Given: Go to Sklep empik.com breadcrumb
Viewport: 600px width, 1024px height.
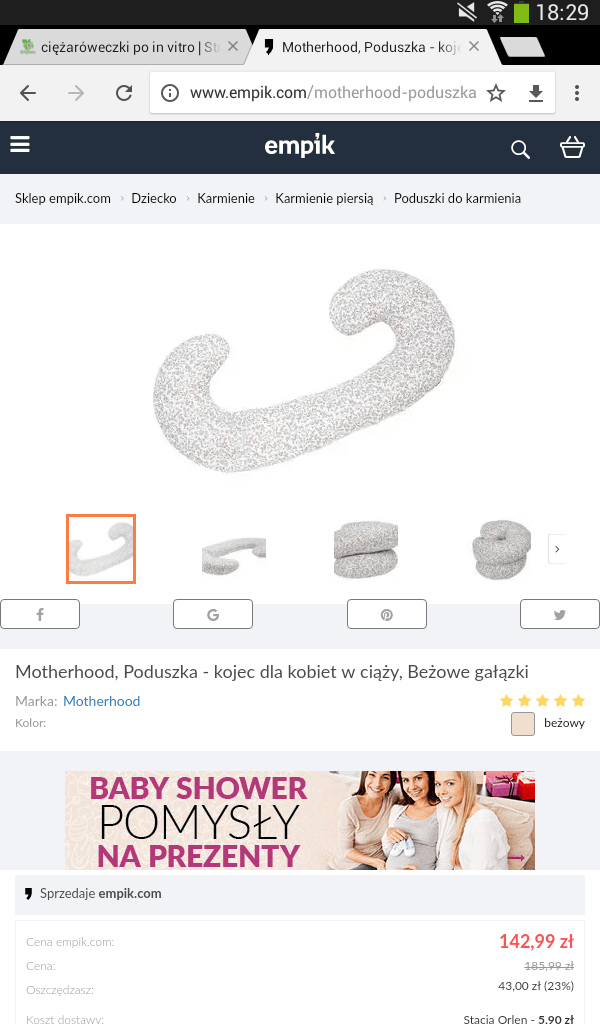Looking at the screenshot, I should click(63, 198).
